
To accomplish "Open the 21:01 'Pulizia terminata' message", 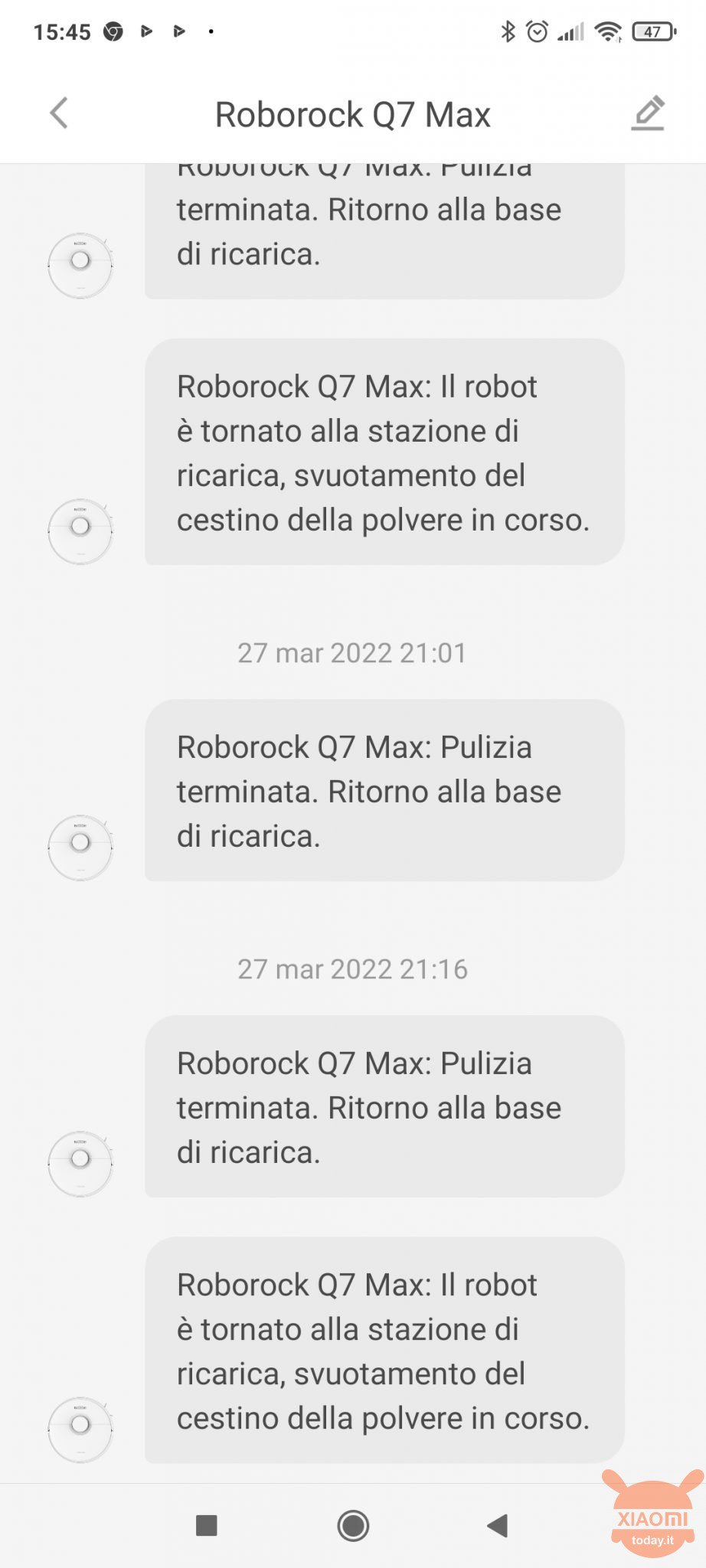I will point(384,790).
